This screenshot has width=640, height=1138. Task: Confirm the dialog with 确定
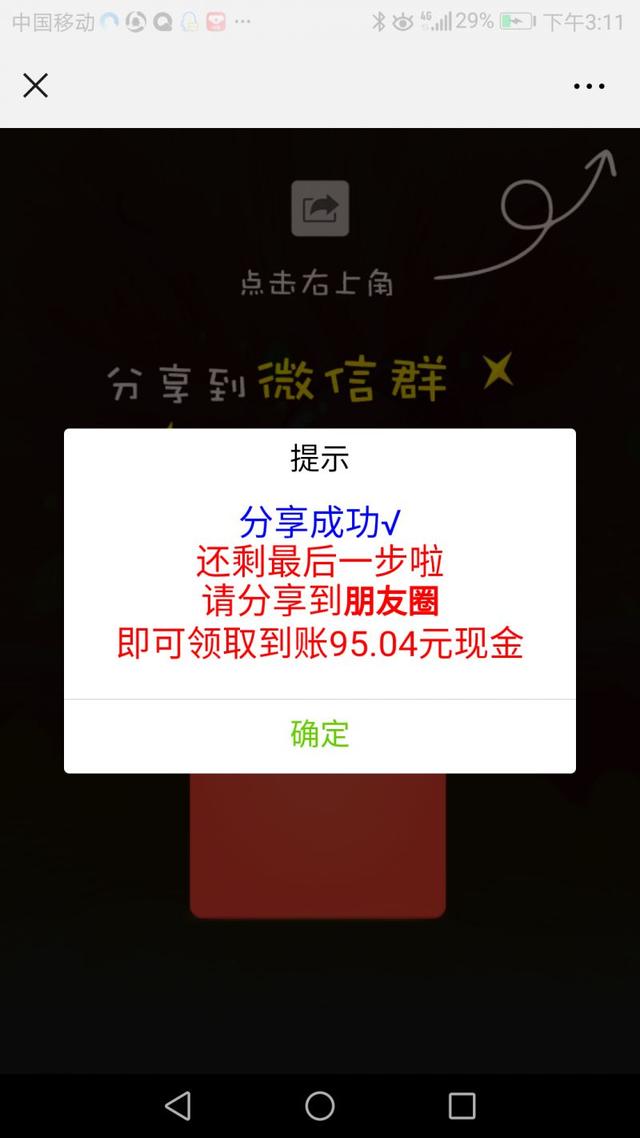click(320, 734)
